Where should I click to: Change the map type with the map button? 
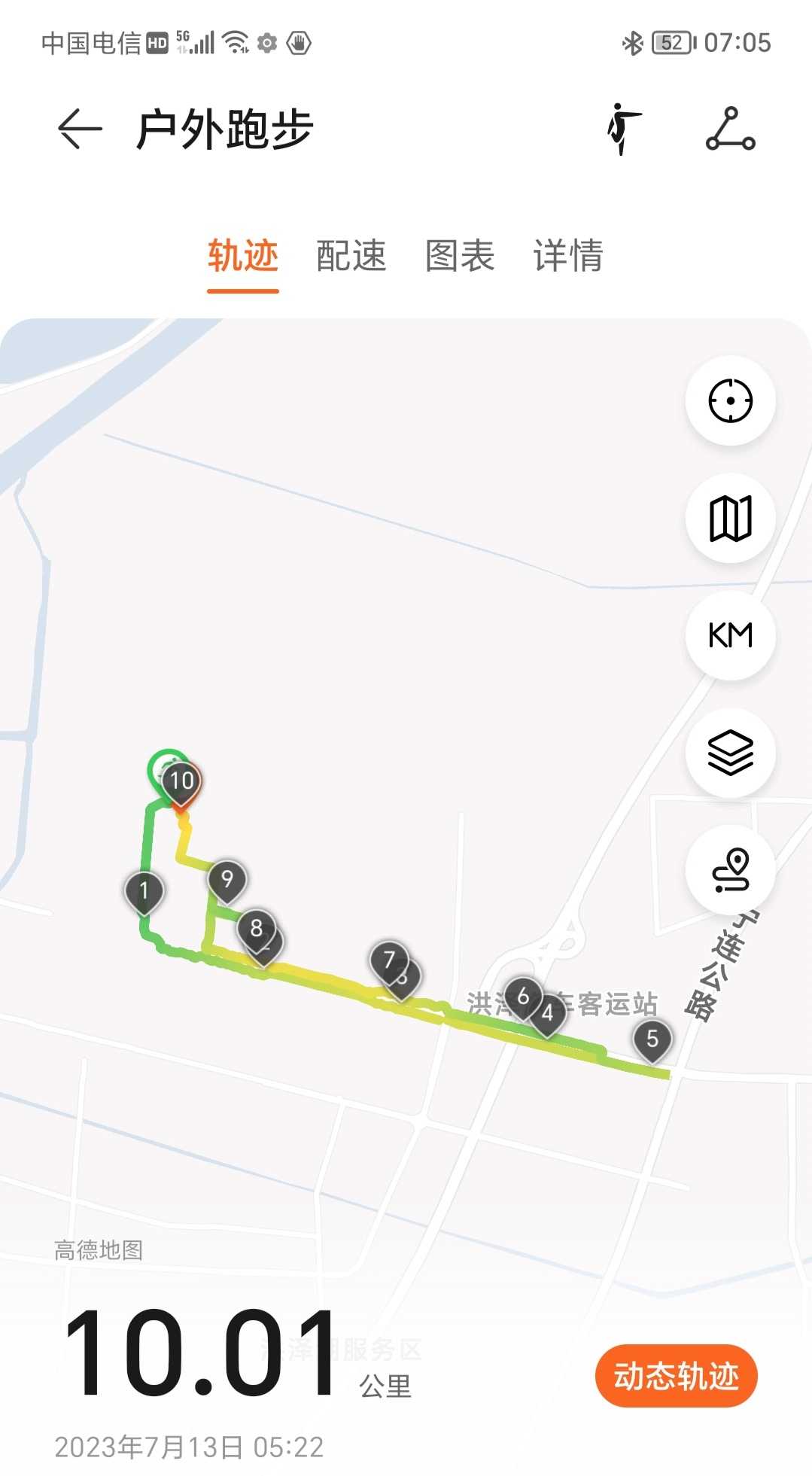[730, 518]
